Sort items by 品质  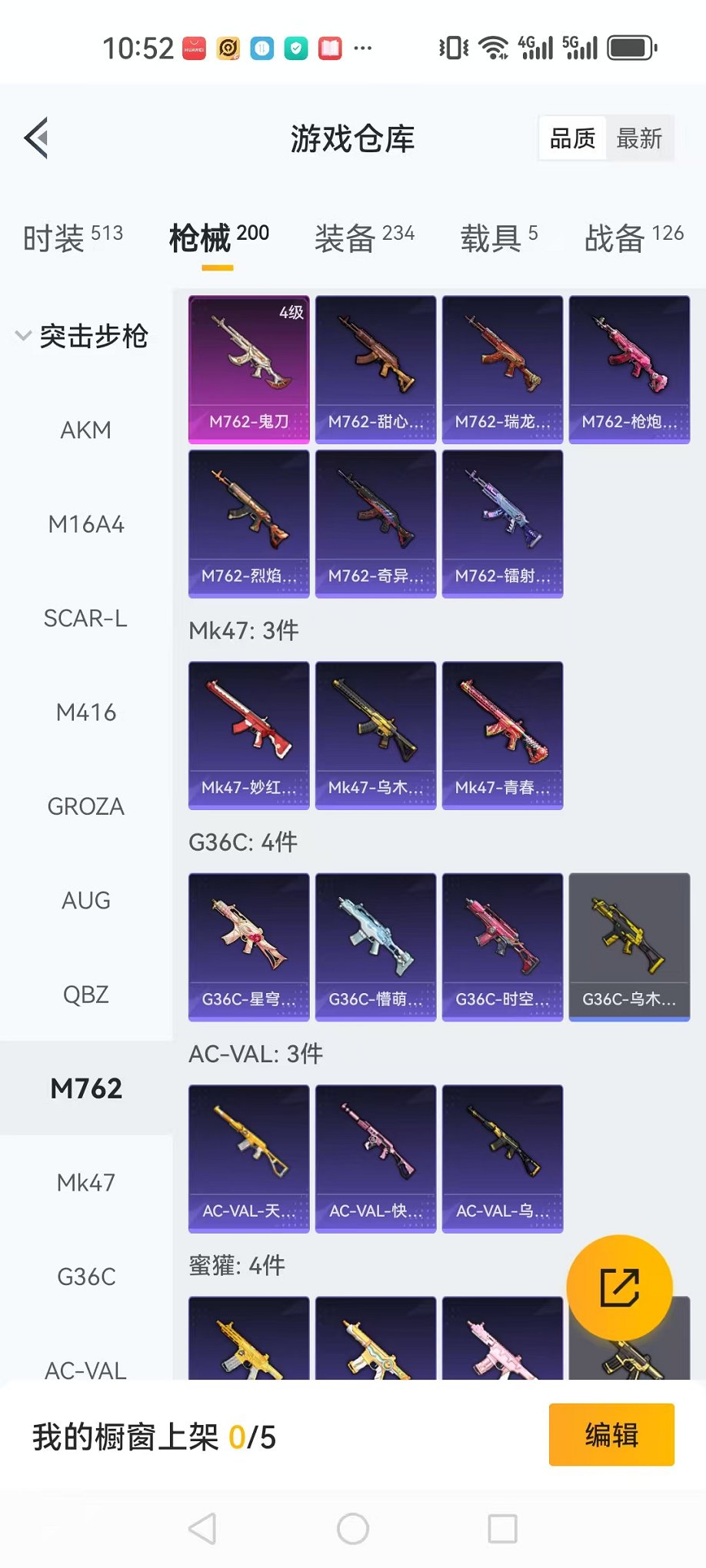(x=572, y=139)
